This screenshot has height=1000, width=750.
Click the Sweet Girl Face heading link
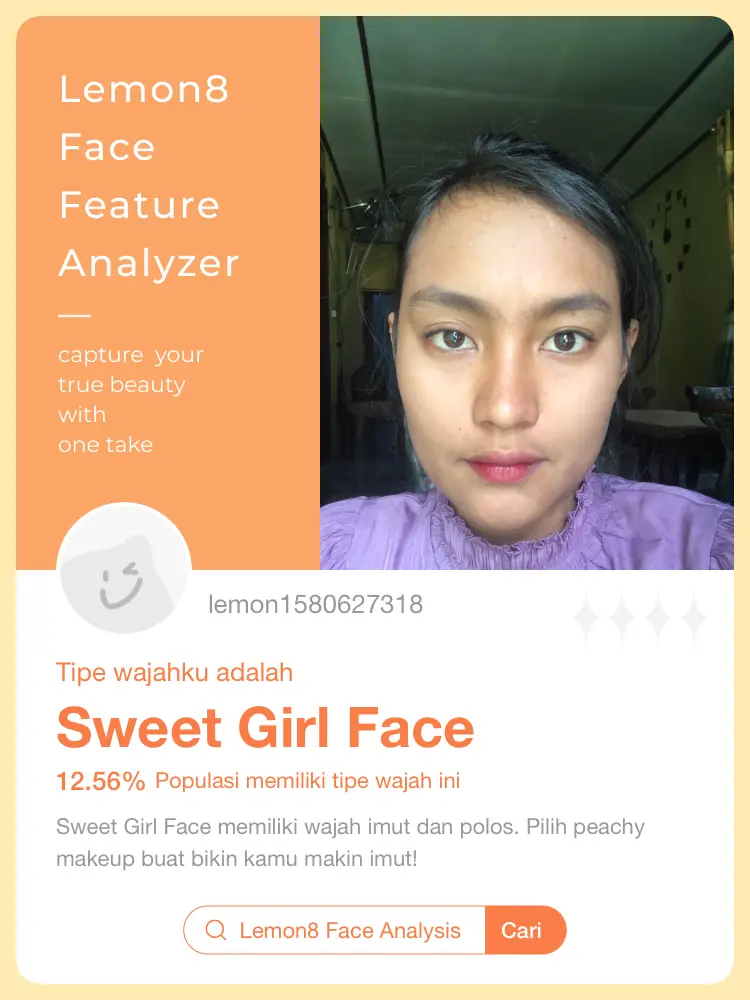pos(265,729)
